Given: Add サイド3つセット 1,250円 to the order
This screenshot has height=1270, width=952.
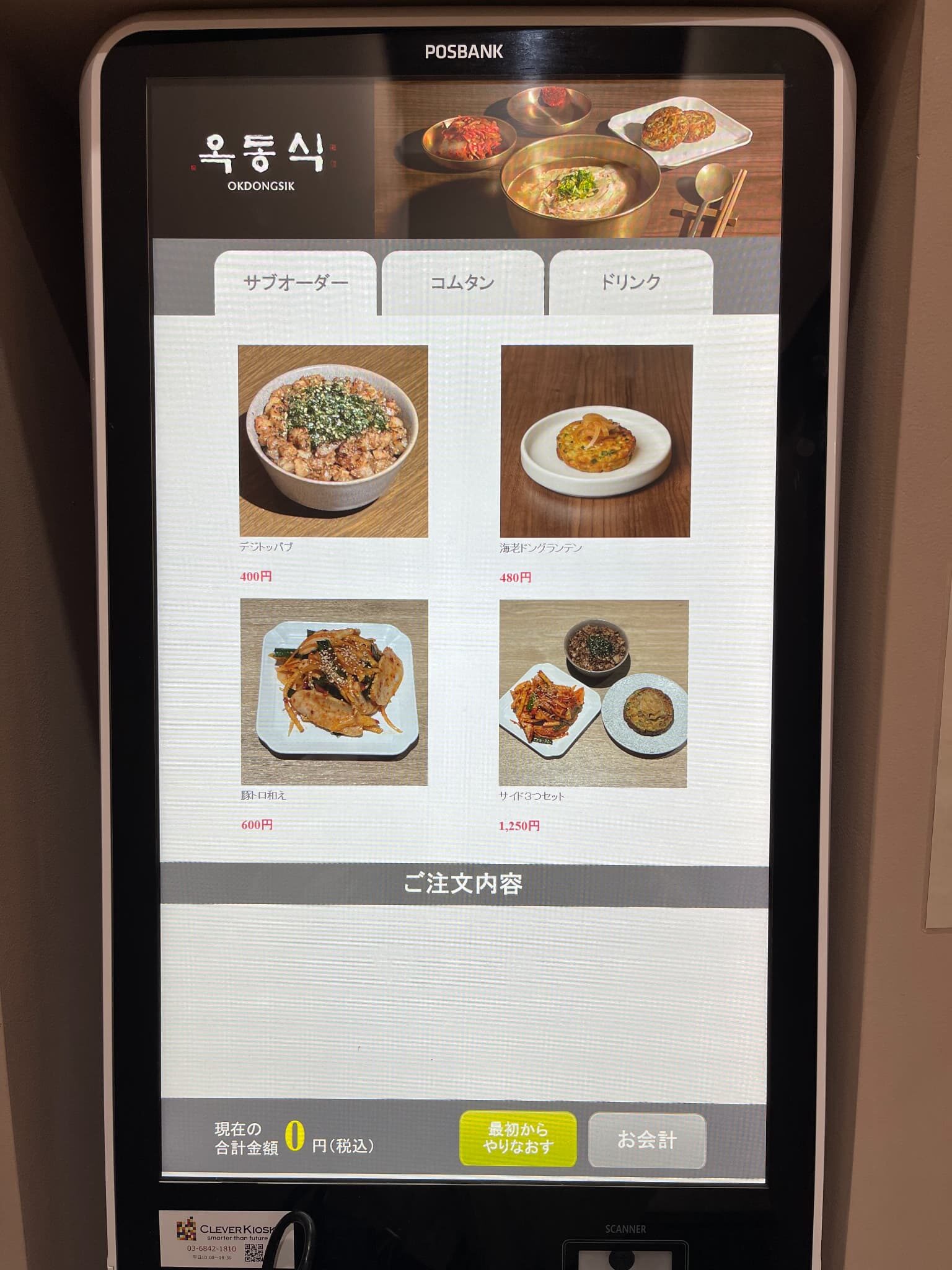Looking at the screenshot, I should pyautogui.click(x=593, y=693).
